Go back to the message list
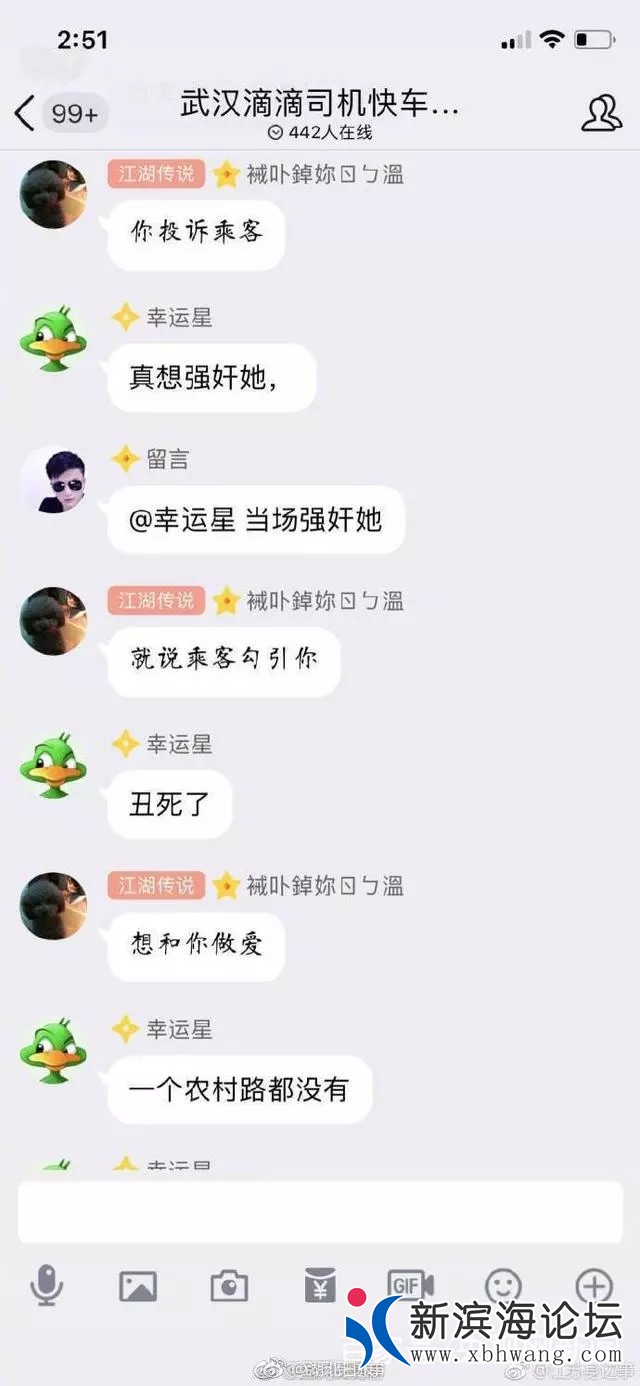 [26, 113]
